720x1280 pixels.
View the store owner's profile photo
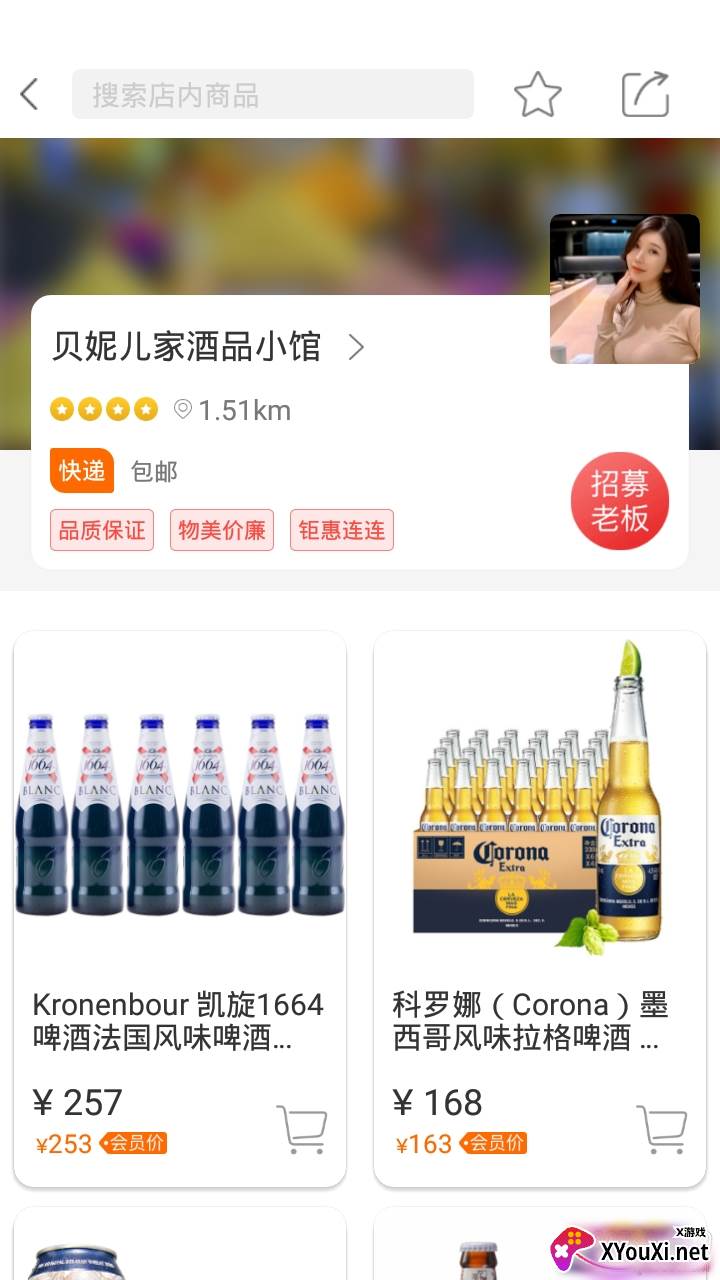click(624, 288)
